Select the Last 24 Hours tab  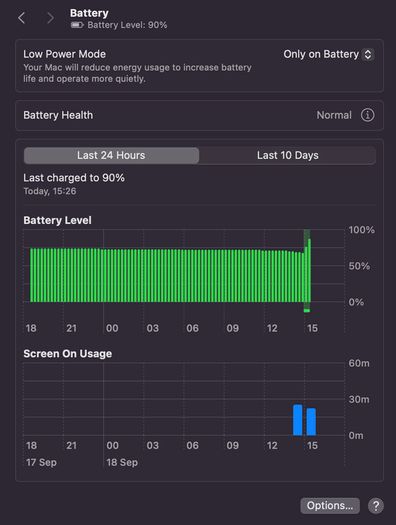[111, 155]
